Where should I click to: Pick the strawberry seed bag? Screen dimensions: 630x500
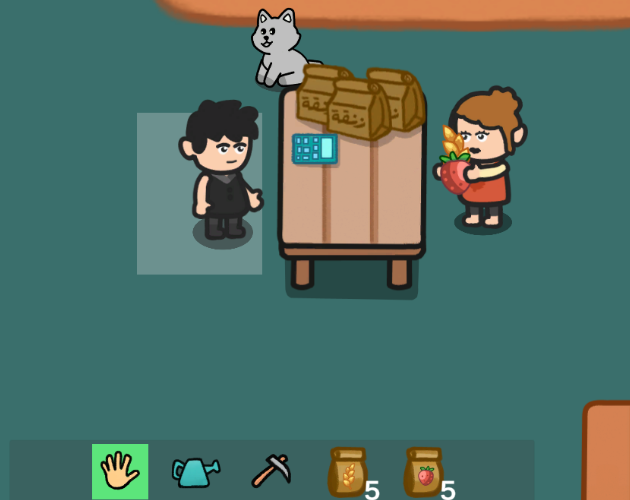pos(424,472)
